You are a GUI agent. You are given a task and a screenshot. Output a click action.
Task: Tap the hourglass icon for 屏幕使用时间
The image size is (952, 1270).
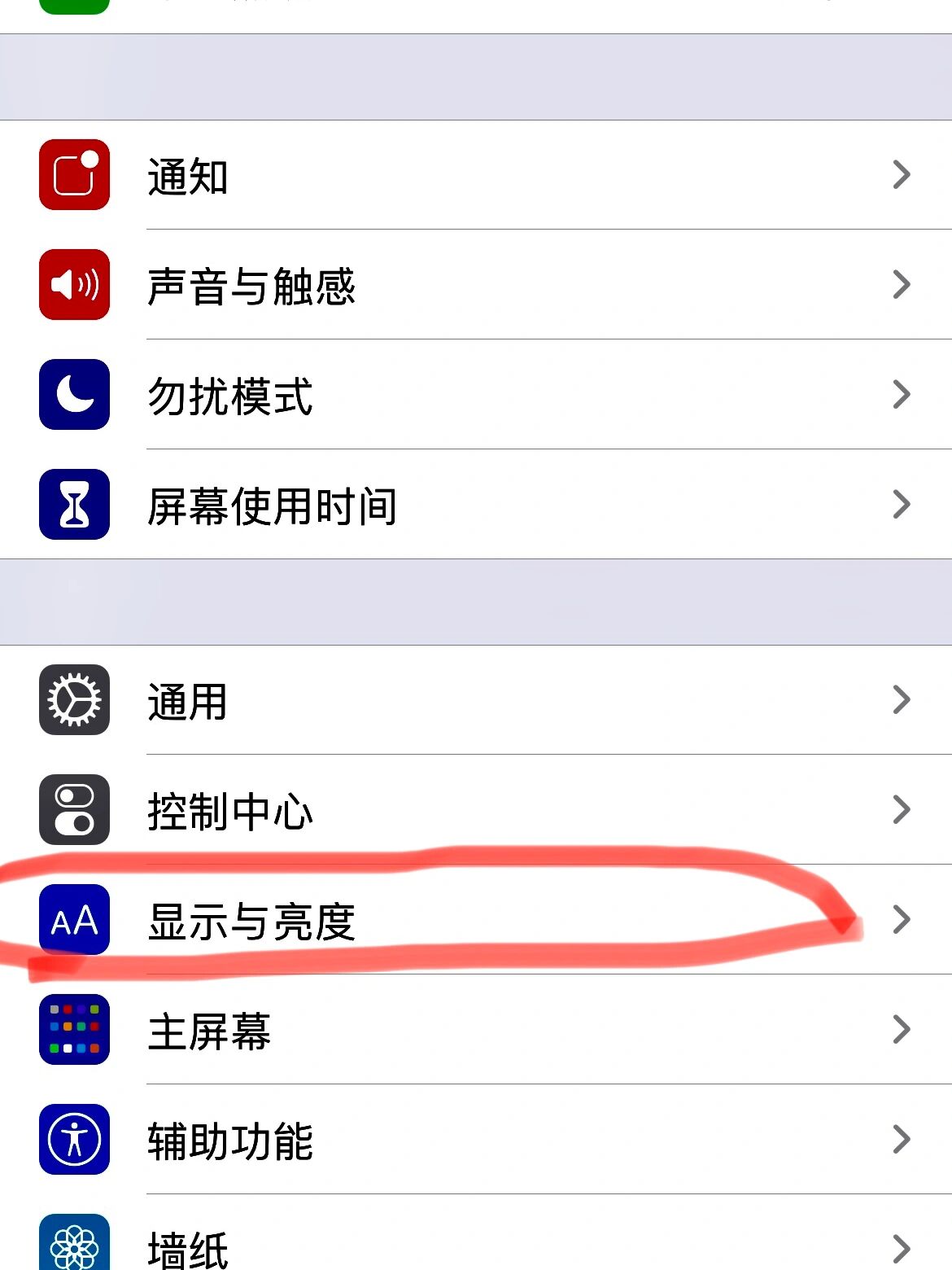[x=73, y=505]
